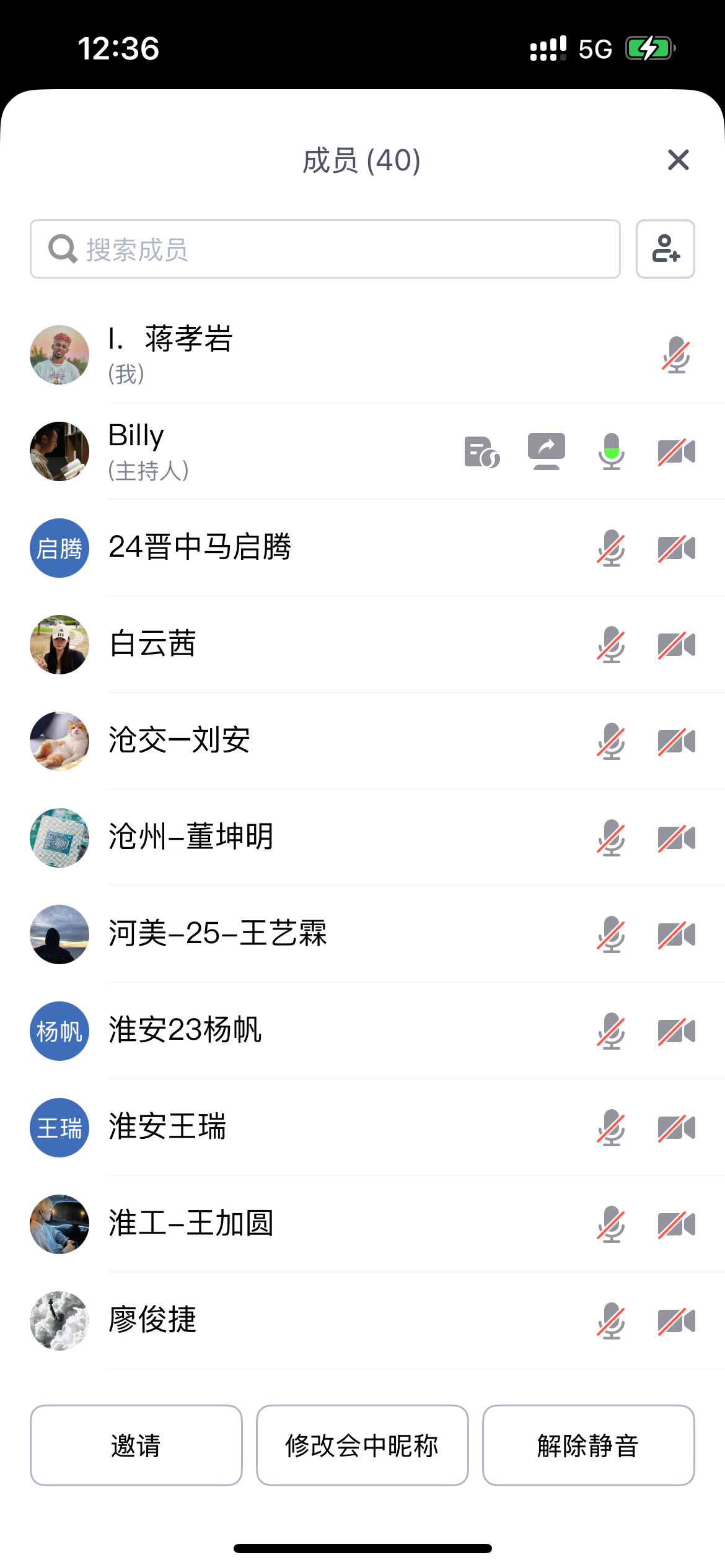Select member 沧交-刘安

[x=248, y=741]
